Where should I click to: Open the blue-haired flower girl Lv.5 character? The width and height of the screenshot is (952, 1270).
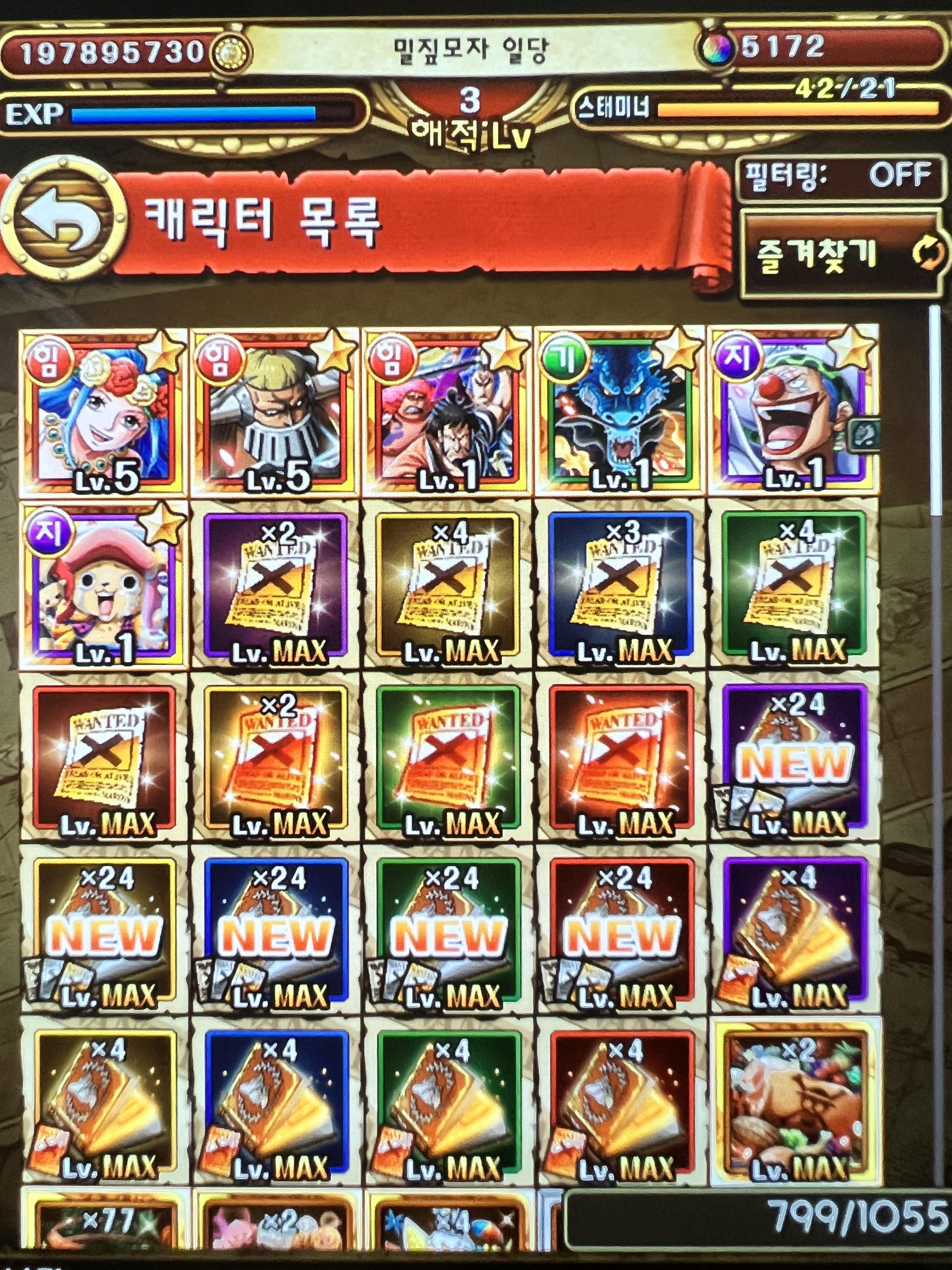(x=103, y=412)
